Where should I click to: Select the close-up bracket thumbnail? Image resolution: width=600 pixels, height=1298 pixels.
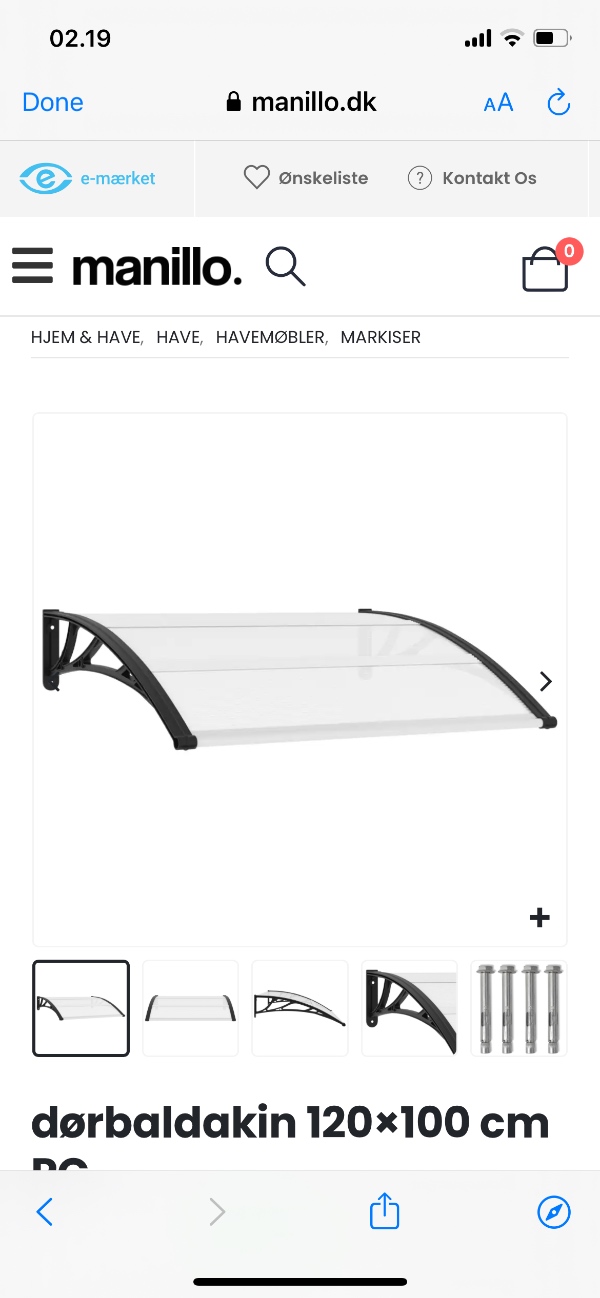click(409, 1008)
